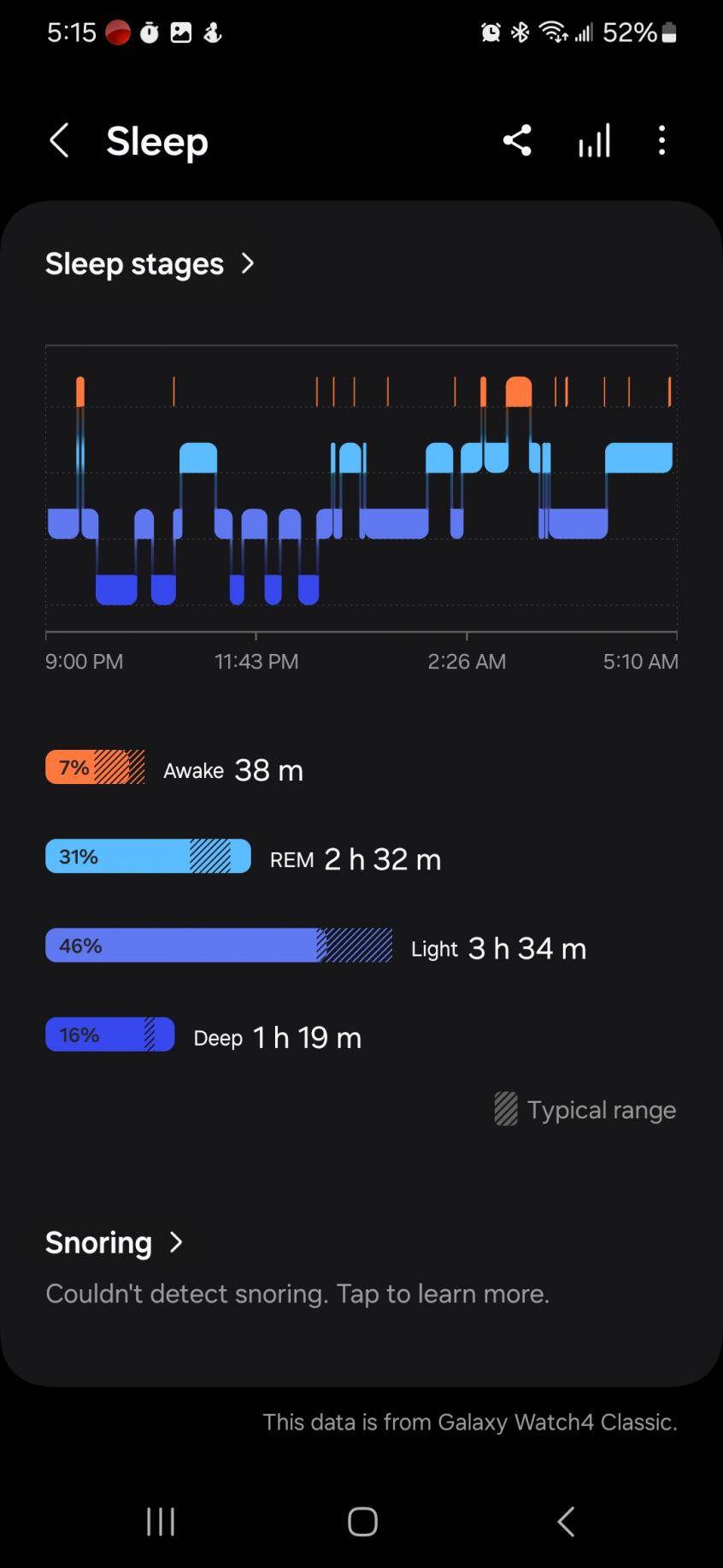The image size is (723, 1568).
Task: Open the sleep trends chart icon
Action: [x=594, y=141]
